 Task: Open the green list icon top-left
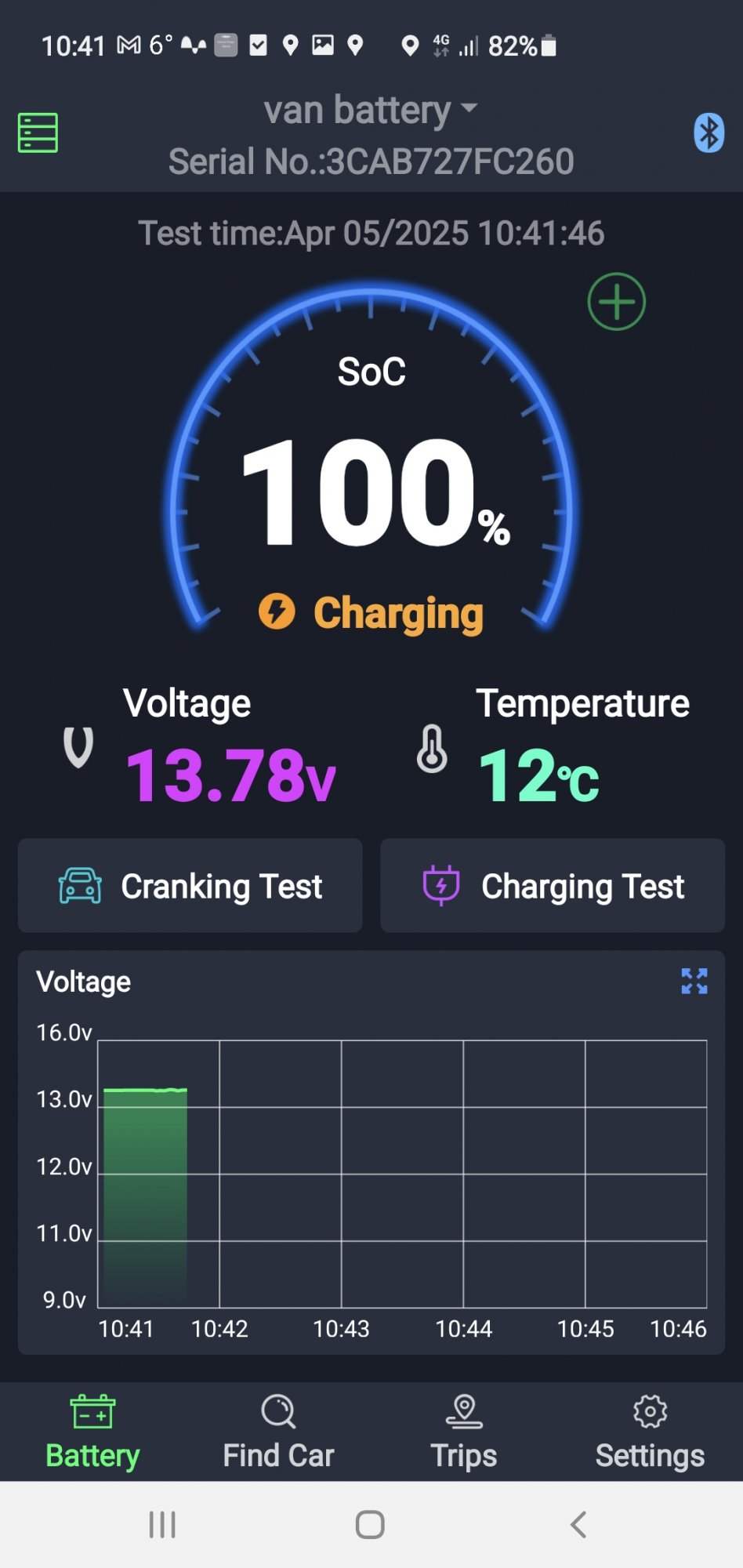click(38, 132)
